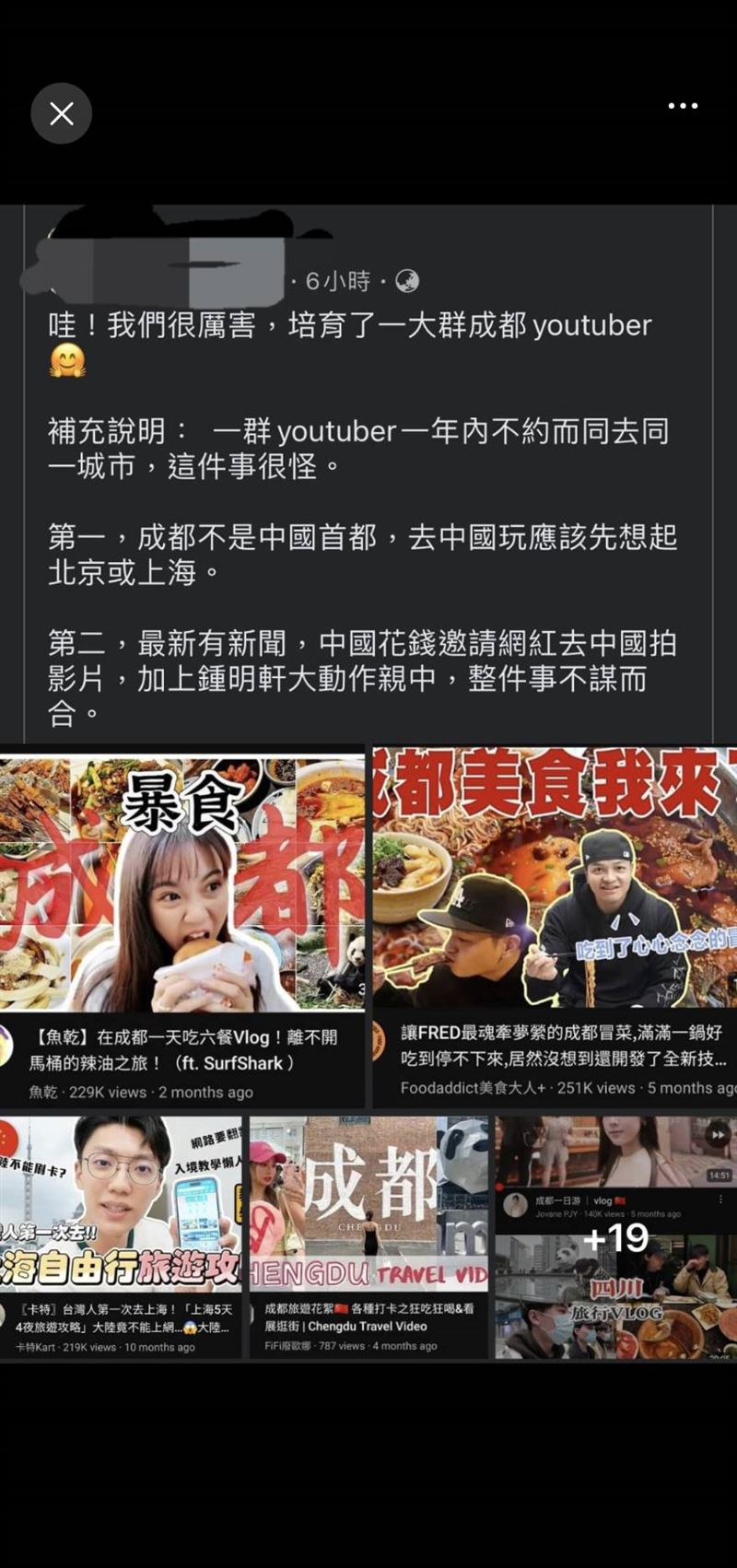The height and width of the screenshot is (1568, 737).
Task: Click the fast-forward arrows on the vlog thumbnail
Action: coord(717,1135)
